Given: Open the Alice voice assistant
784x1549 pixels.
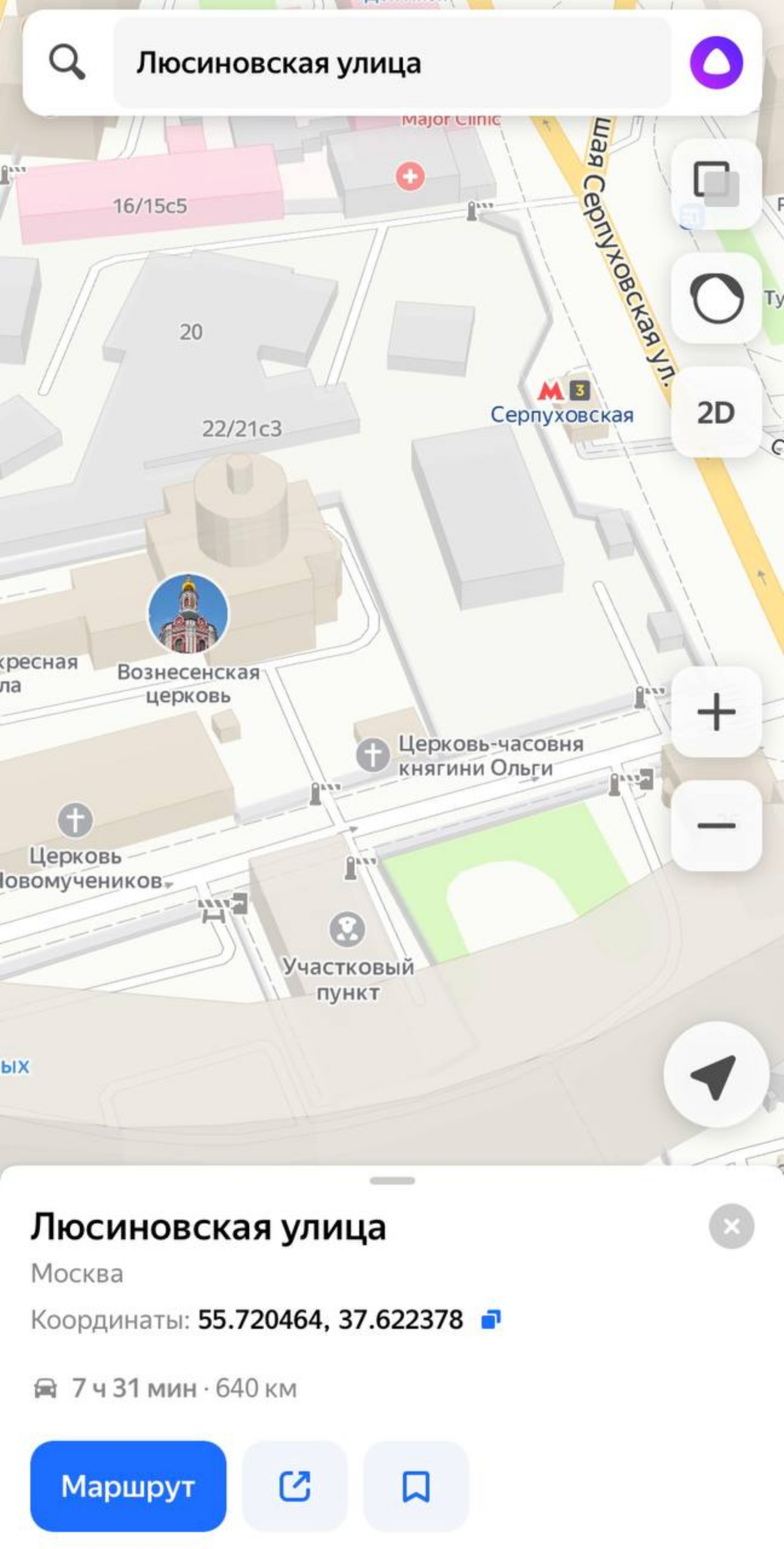Looking at the screenshot, I should click(716, 62).
